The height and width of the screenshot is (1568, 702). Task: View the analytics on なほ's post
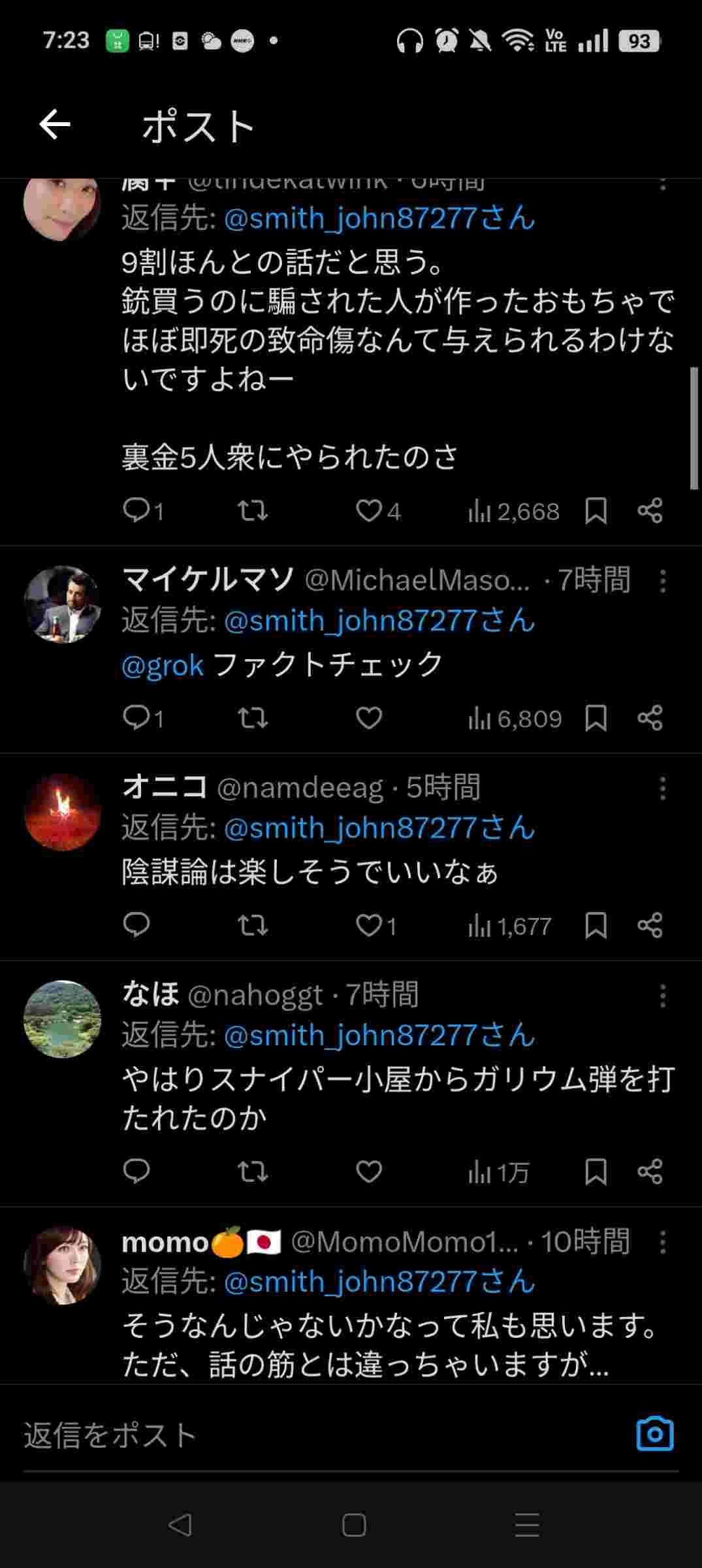tap(498, 1173)
